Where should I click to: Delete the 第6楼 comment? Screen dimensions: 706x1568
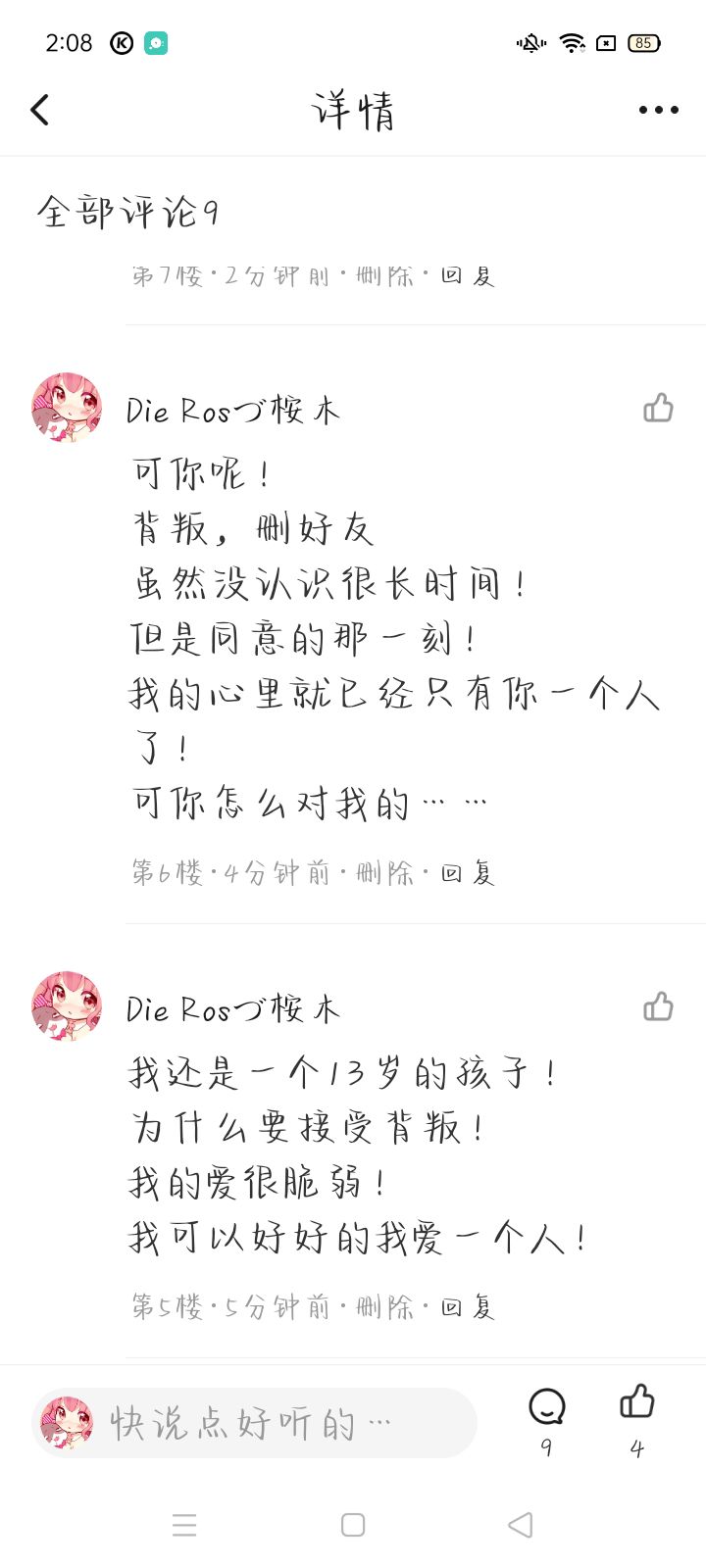[384, 872]
